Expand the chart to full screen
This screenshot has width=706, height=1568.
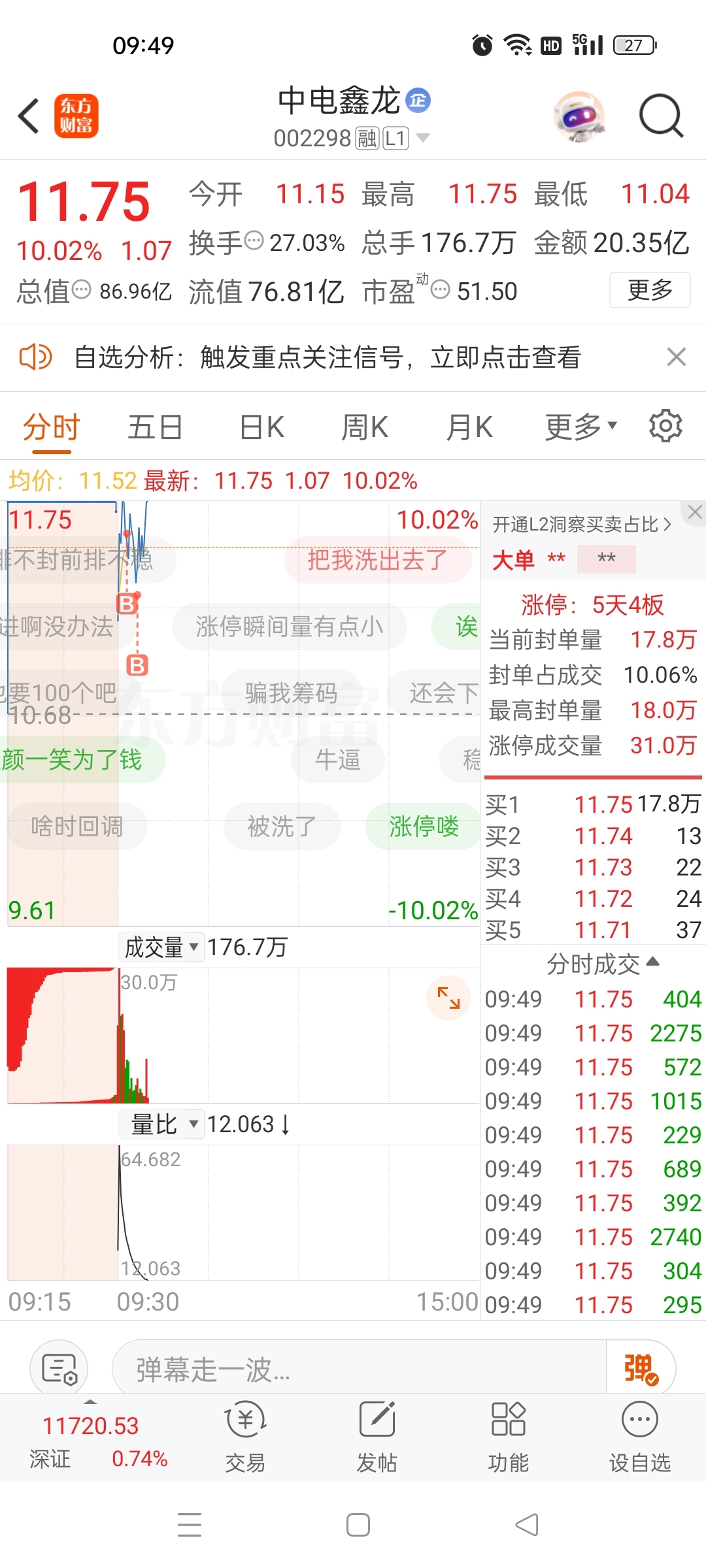tap(448, 998)
